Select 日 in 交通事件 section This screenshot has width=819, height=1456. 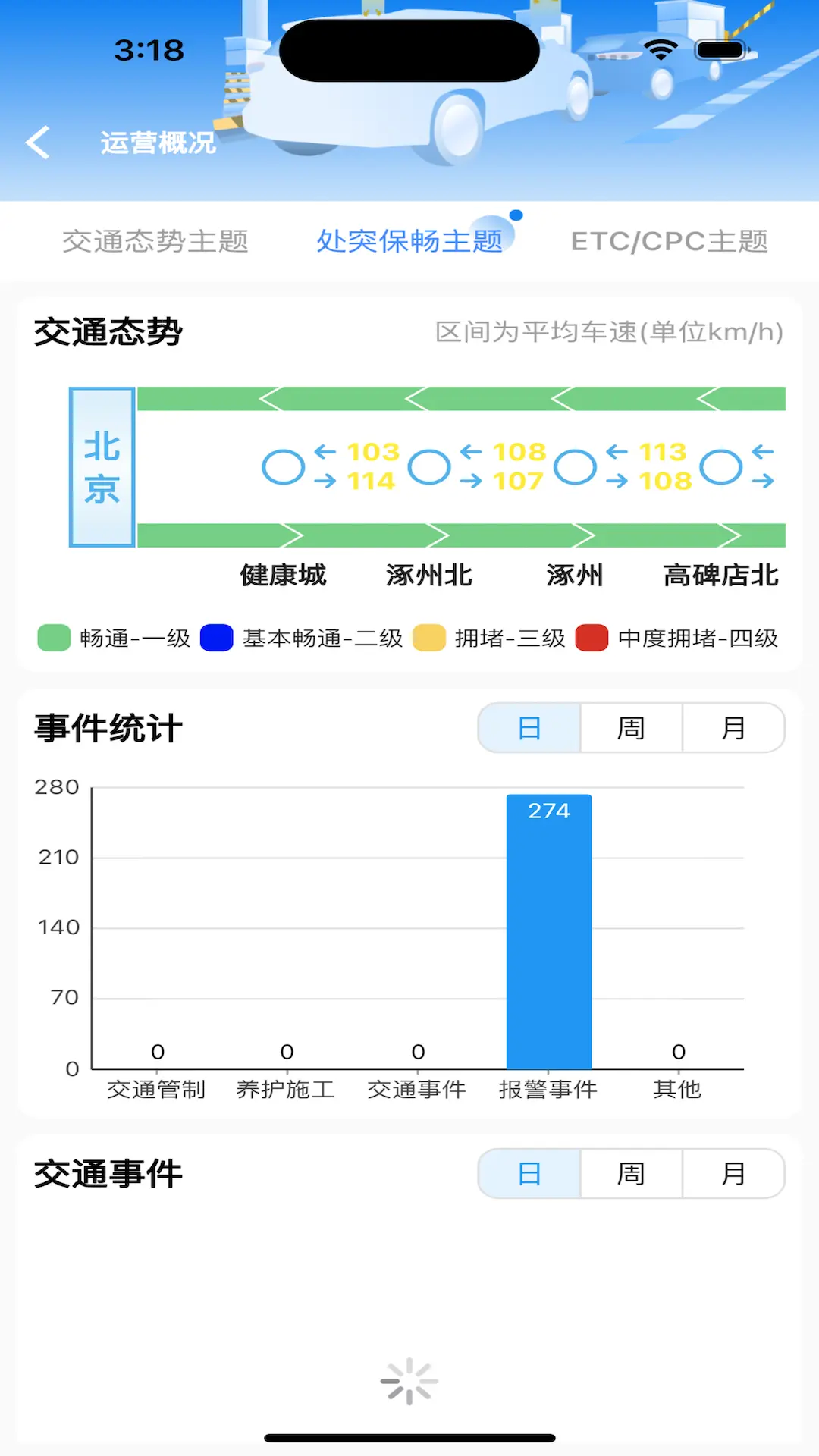click(x=529, y=1174)
